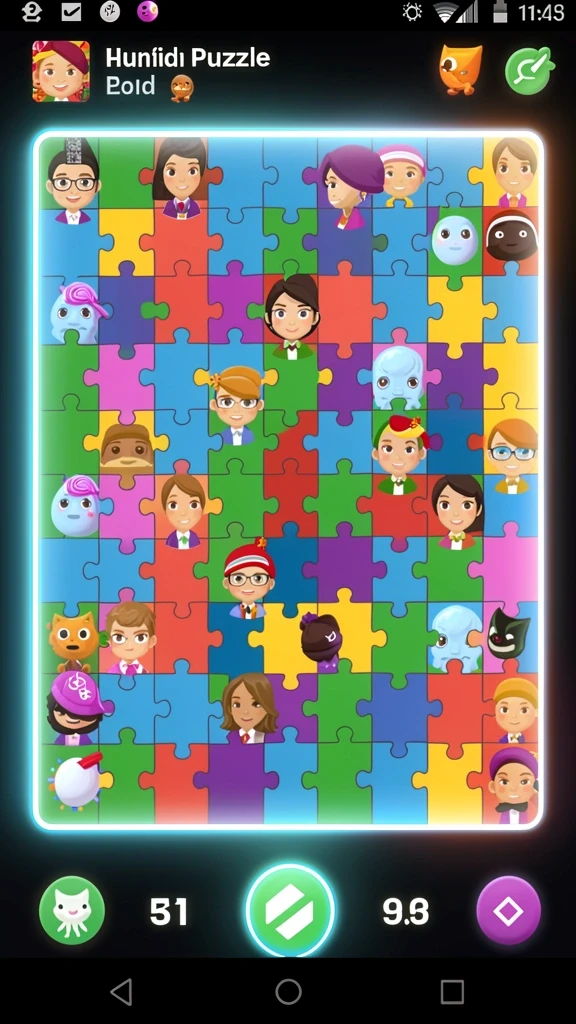Go to the system home screen
Image resolution: width=576 pixels, height=1024 pixels.
point(288,991)
